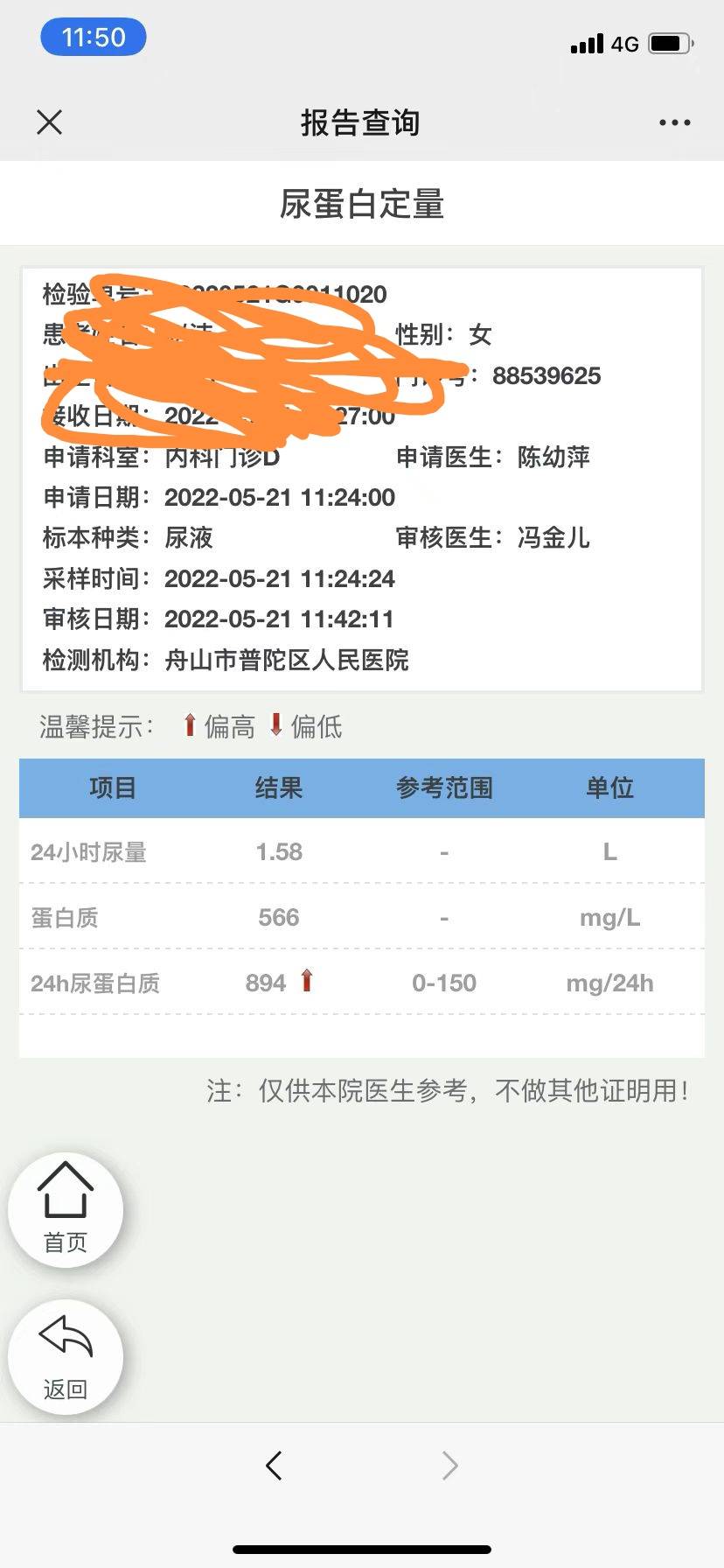Open the three-dot more options menu
724x1568 pixels.
tap(673, 122)
